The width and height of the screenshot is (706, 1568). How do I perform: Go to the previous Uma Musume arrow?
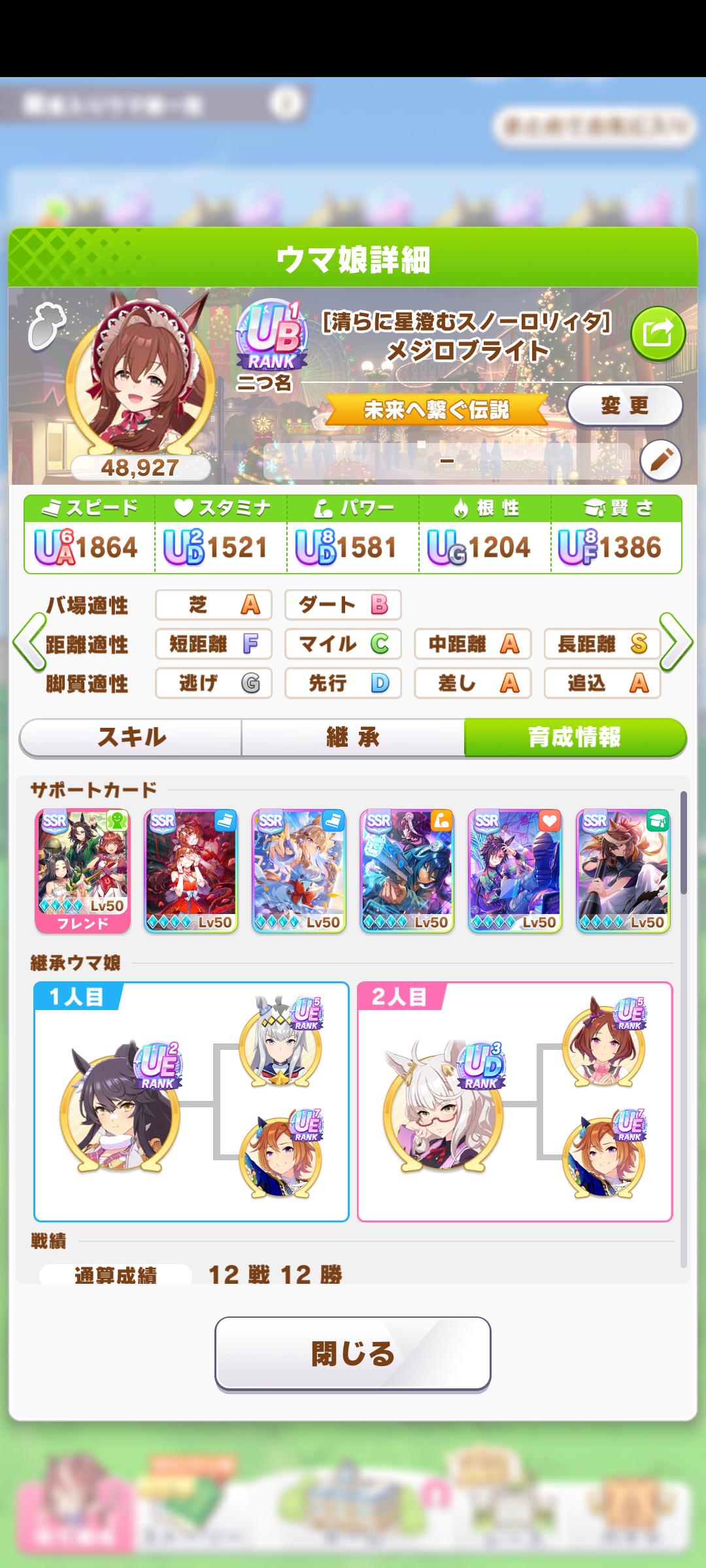29,643
